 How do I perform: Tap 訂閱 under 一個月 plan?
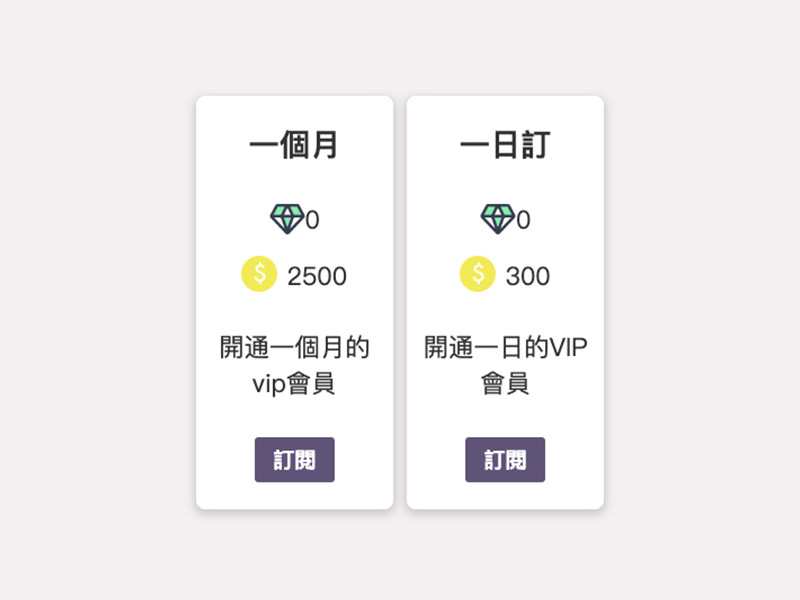coord(294,460)
